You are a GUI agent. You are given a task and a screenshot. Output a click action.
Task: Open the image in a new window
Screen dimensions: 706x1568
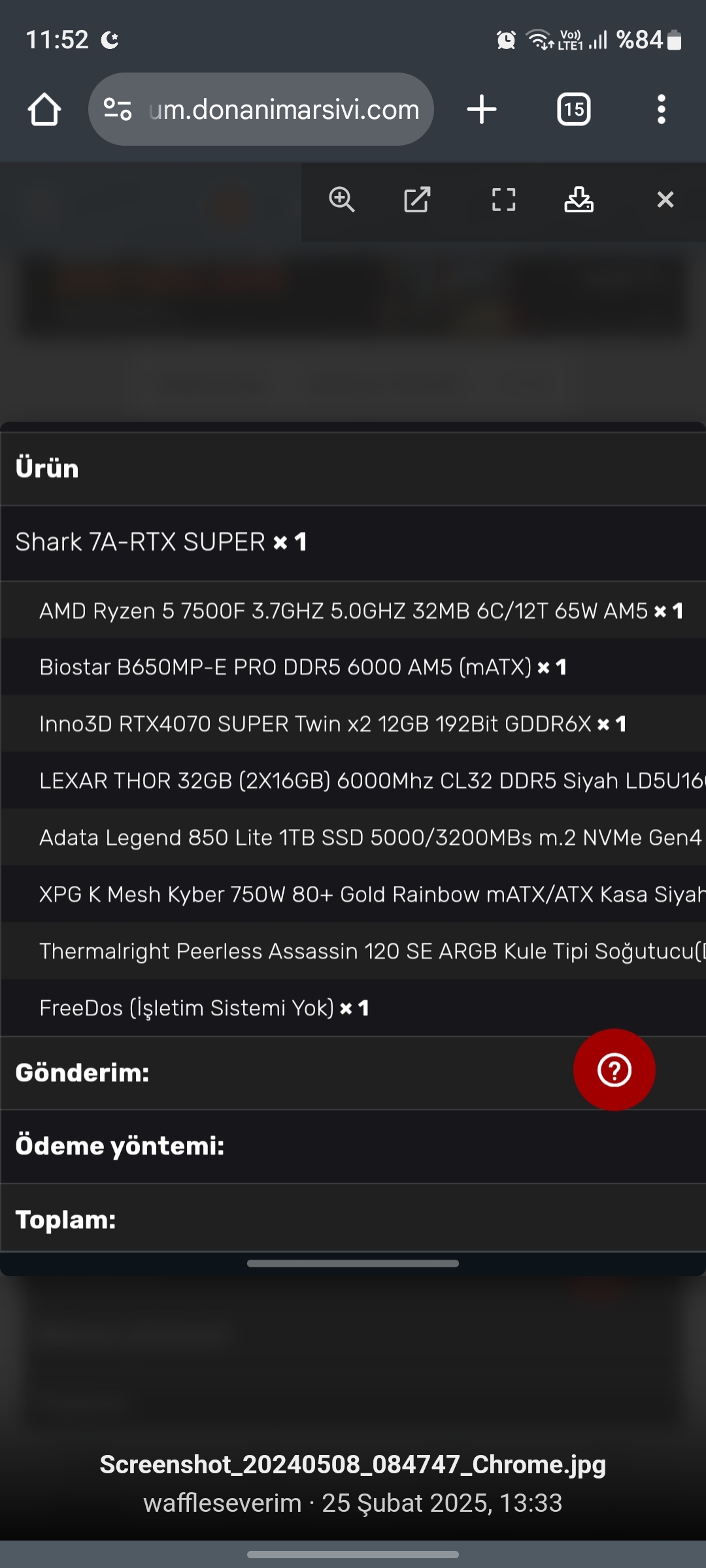tap(417, 200)
